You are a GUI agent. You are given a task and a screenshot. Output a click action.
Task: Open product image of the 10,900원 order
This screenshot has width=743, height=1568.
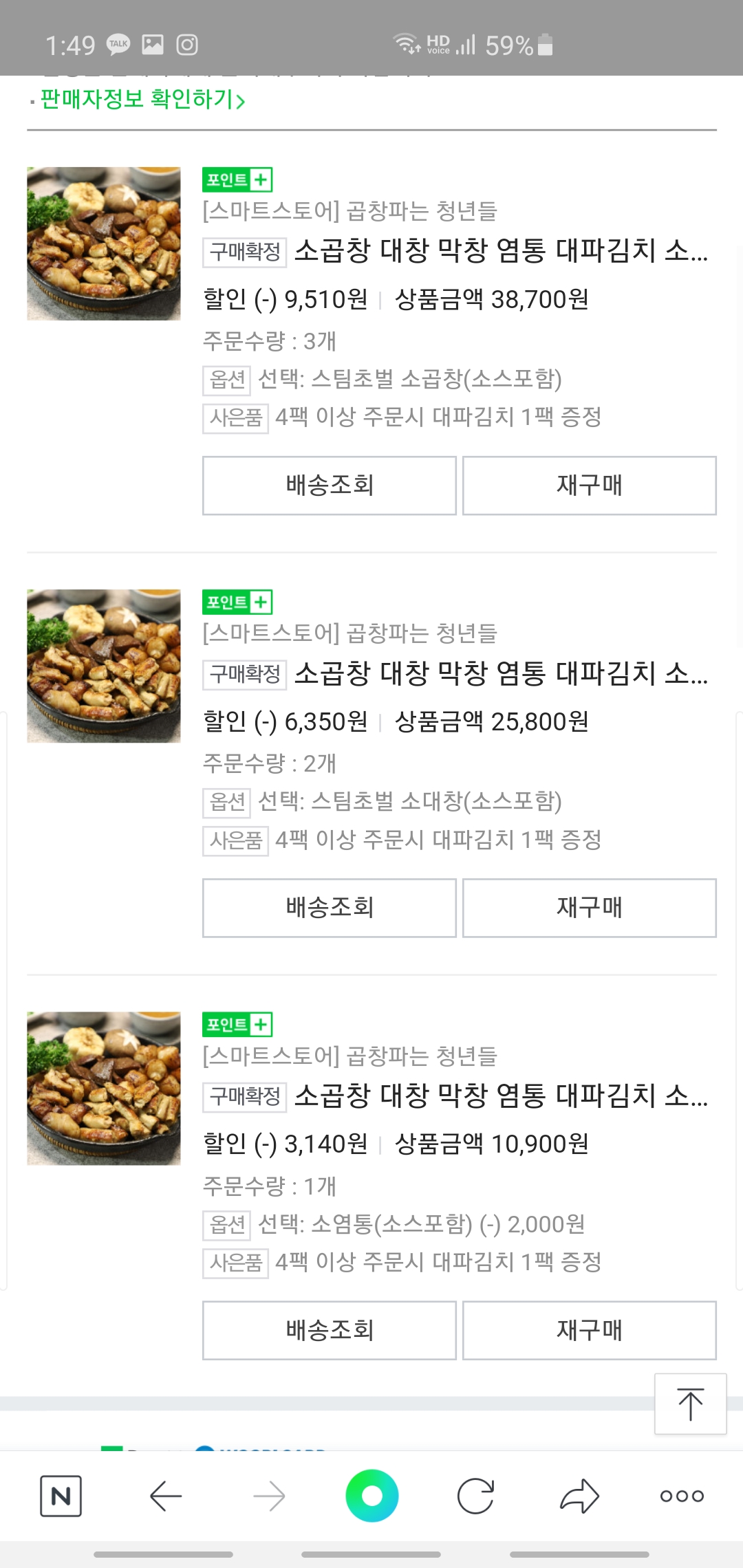pyautogui.click(x=104, y=1088)
